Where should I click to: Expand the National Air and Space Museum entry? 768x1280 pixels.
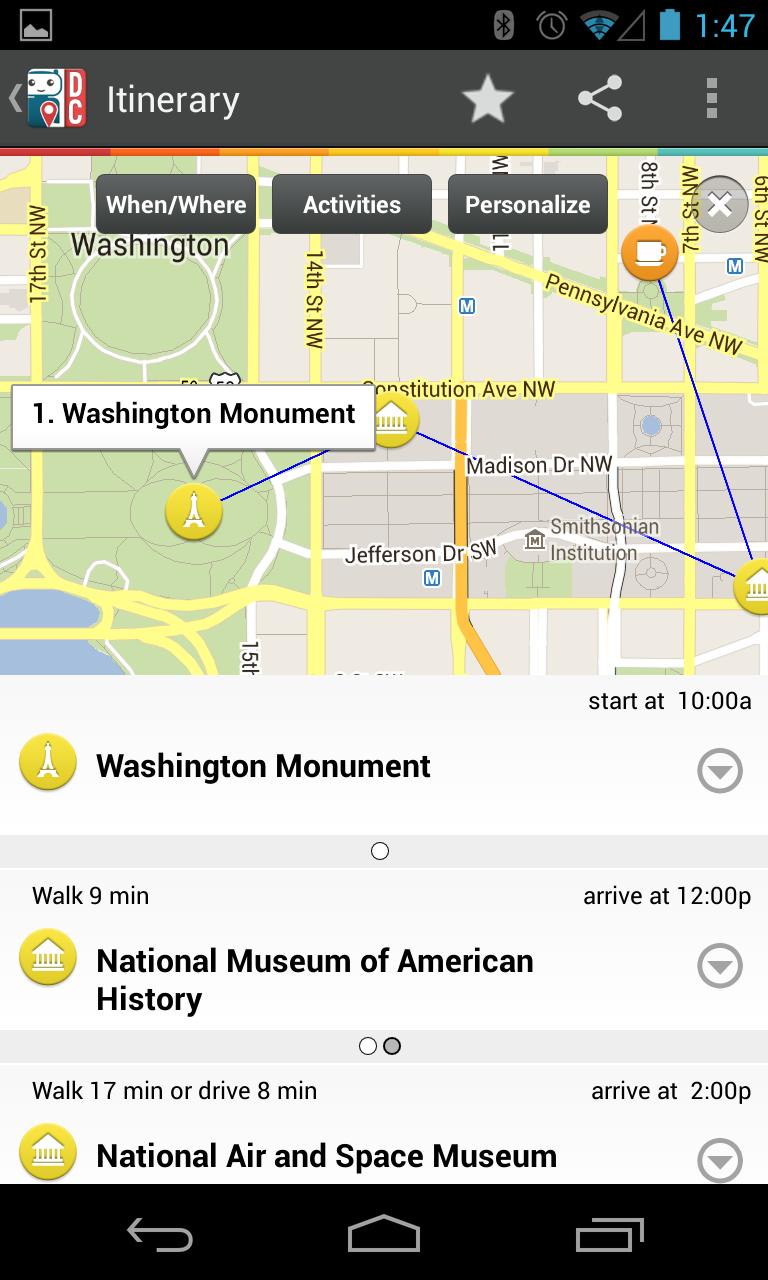(x=719, y=1161)
